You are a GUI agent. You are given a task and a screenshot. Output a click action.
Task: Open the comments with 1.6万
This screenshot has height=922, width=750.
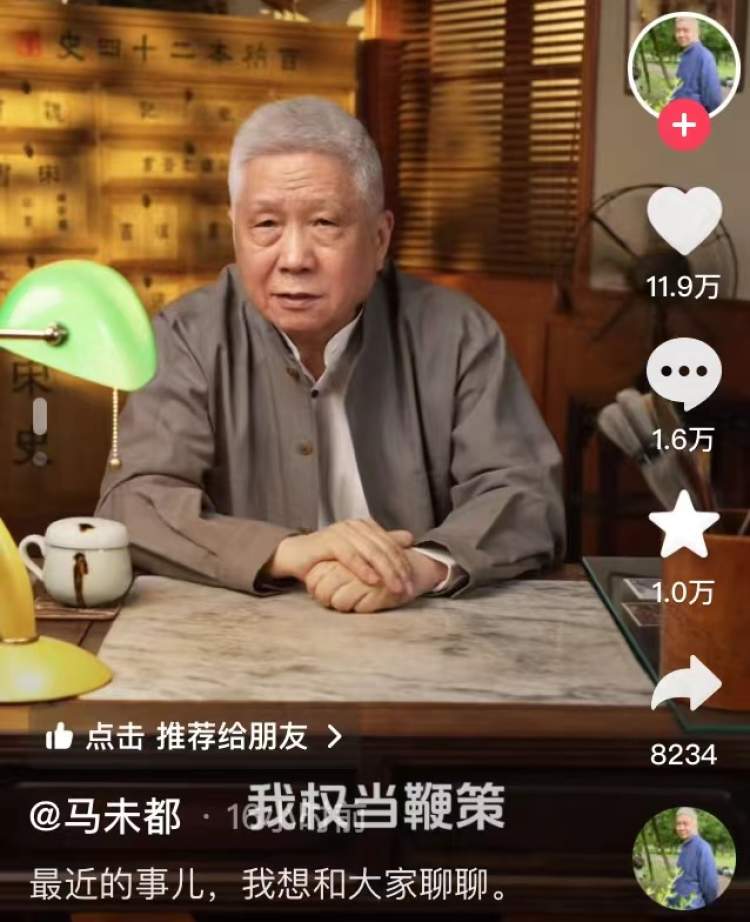click(684, 374)
